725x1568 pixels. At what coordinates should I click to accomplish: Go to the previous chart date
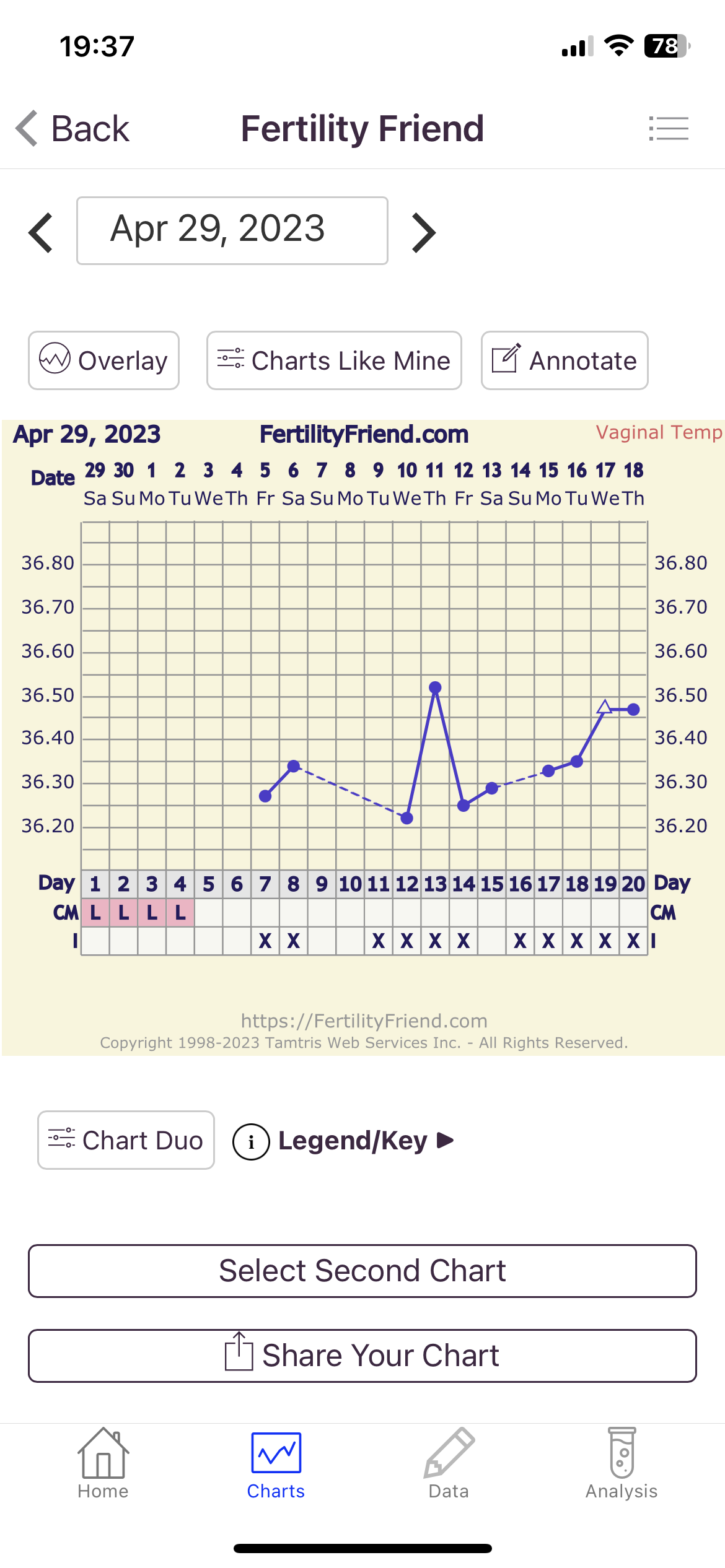(41, 233)
